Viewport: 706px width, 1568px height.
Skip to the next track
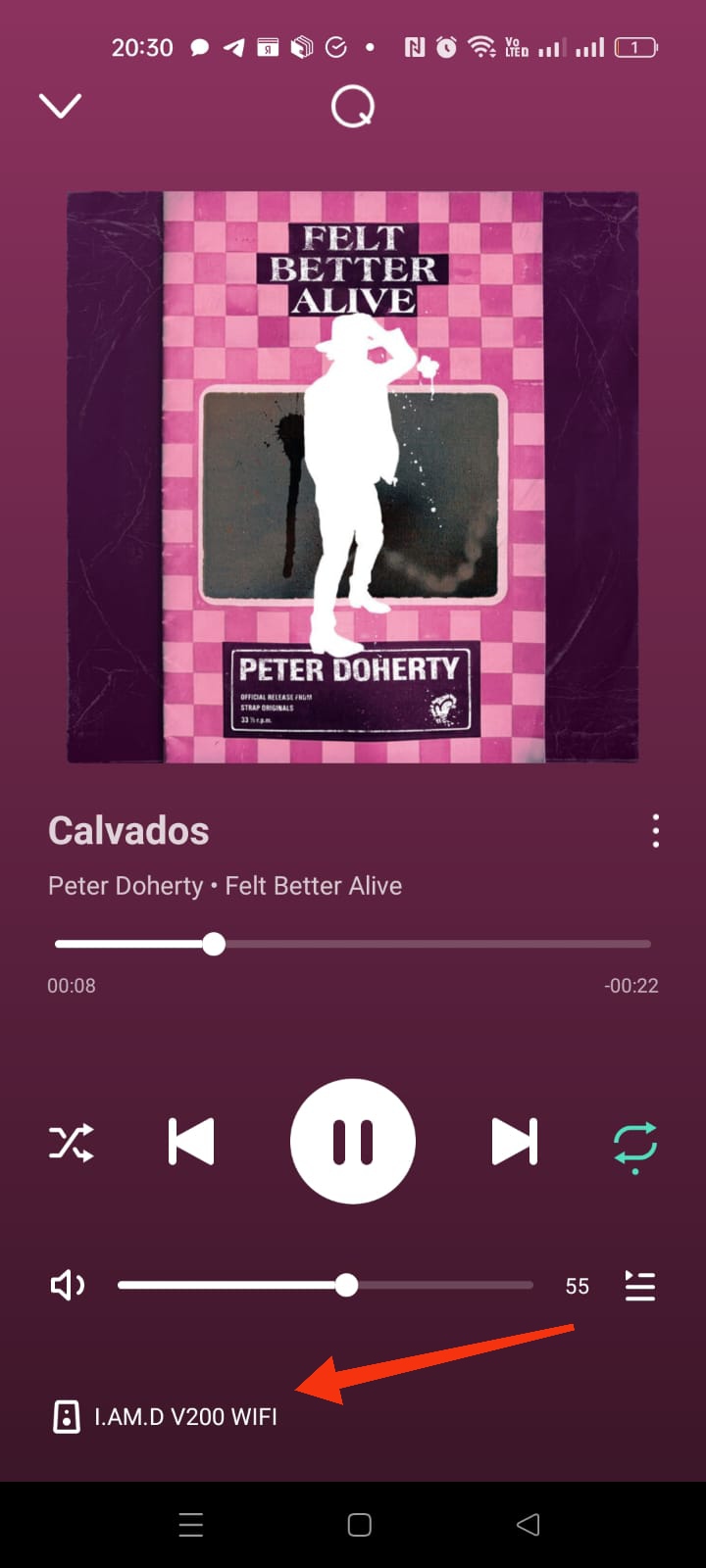514,1142
